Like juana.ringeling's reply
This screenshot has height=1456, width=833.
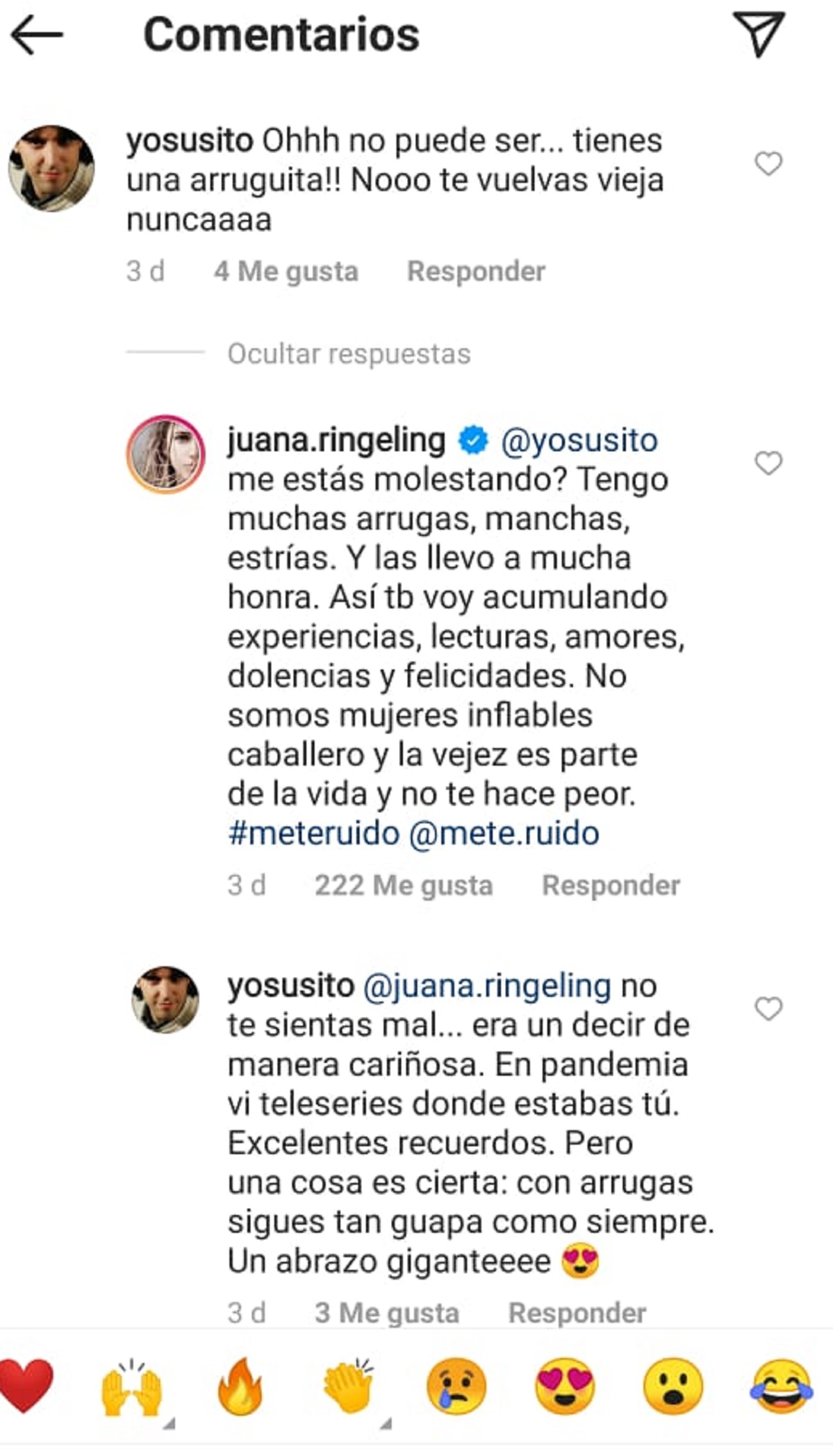click(x=768, y=462)
